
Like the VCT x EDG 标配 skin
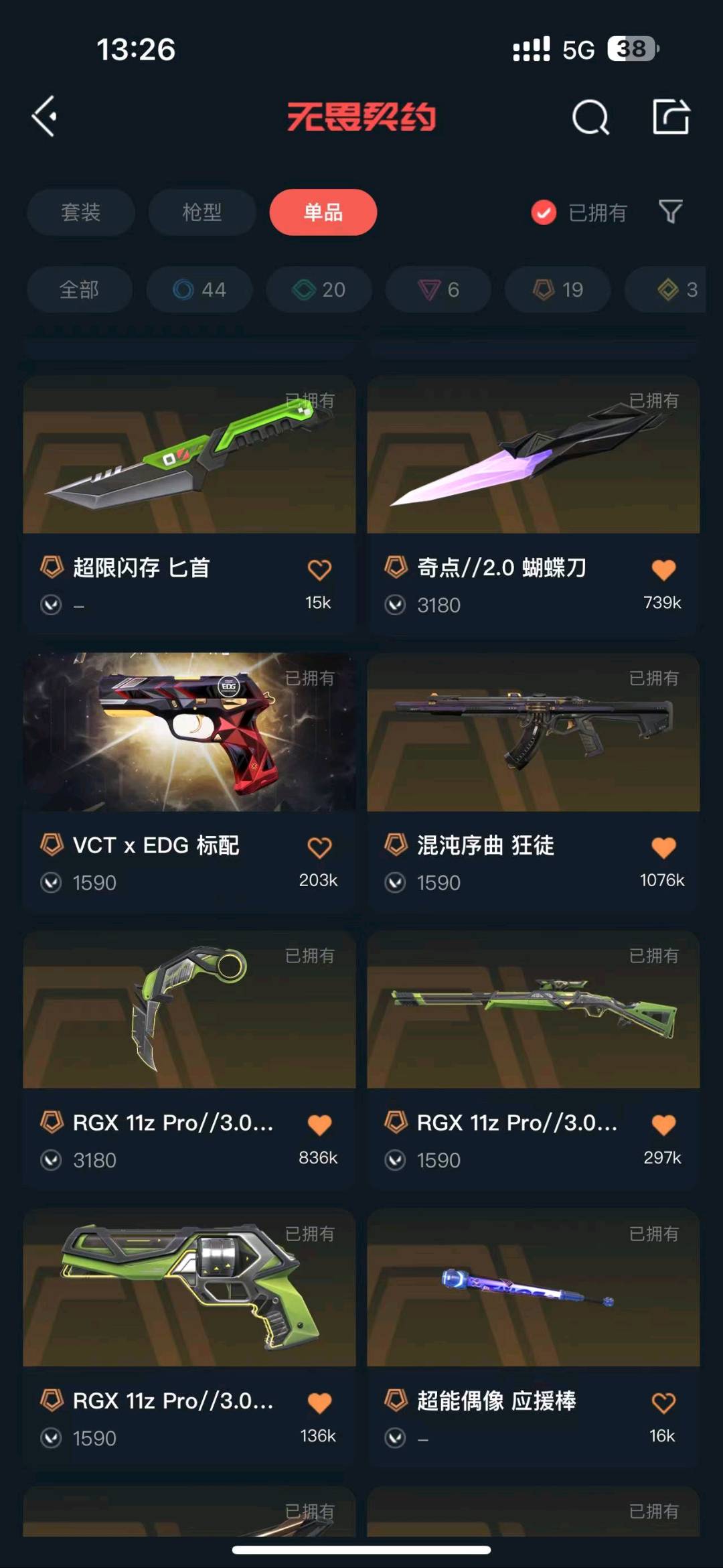pos(319,847)
